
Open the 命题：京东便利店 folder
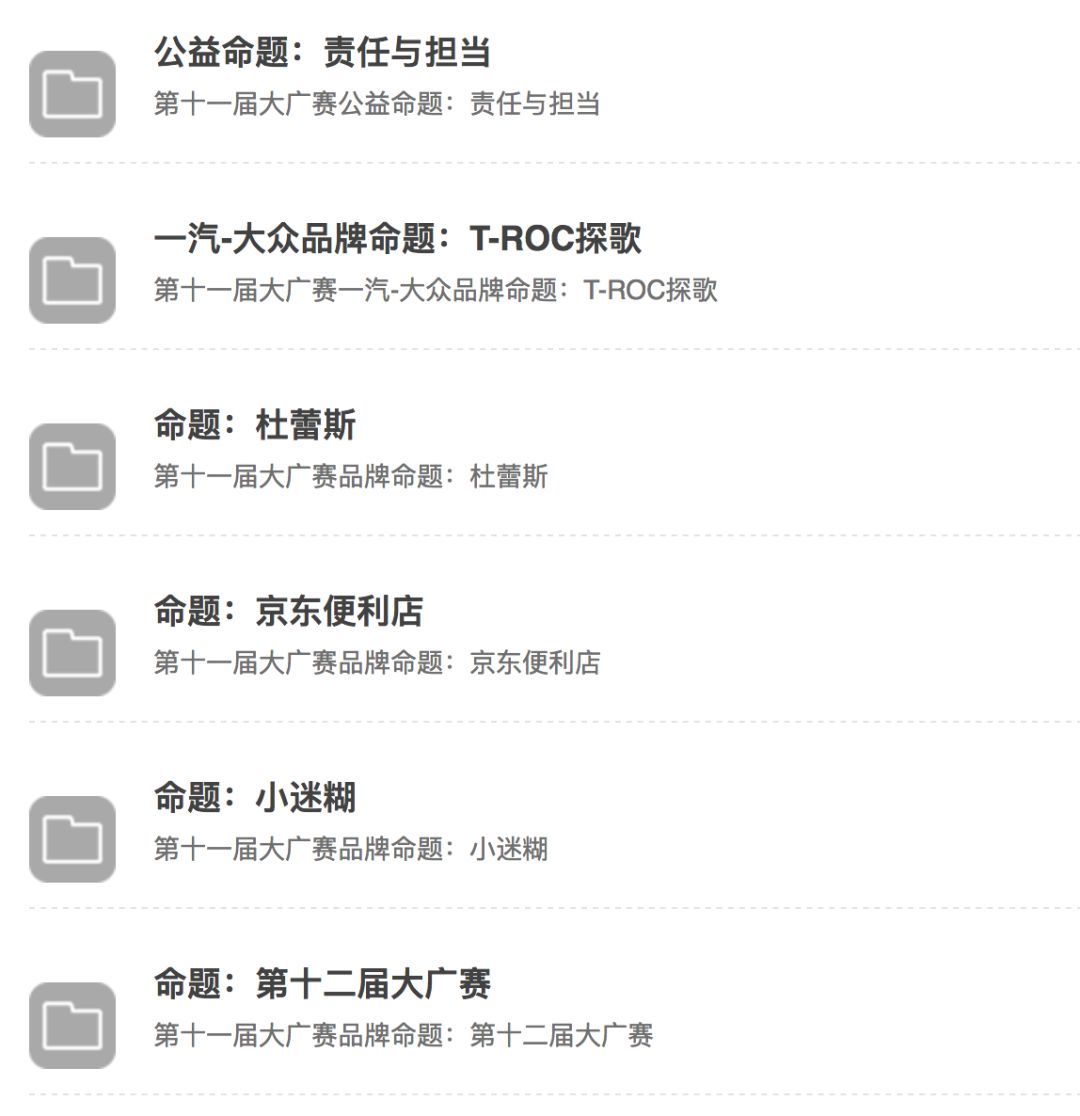click(x=288, y=613)
